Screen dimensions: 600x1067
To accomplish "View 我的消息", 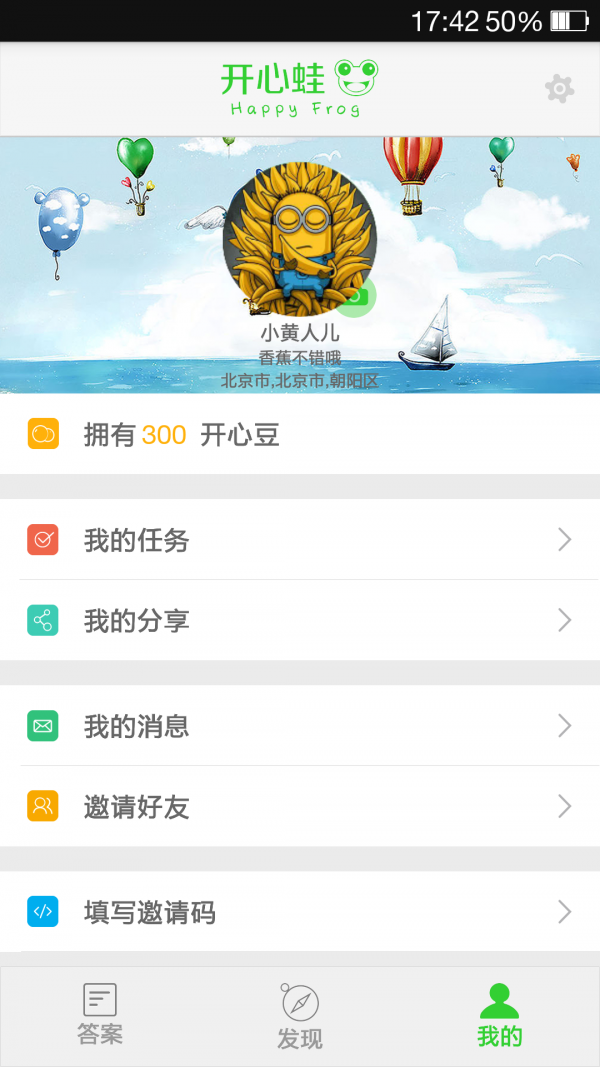I will (x=300, y=726).
